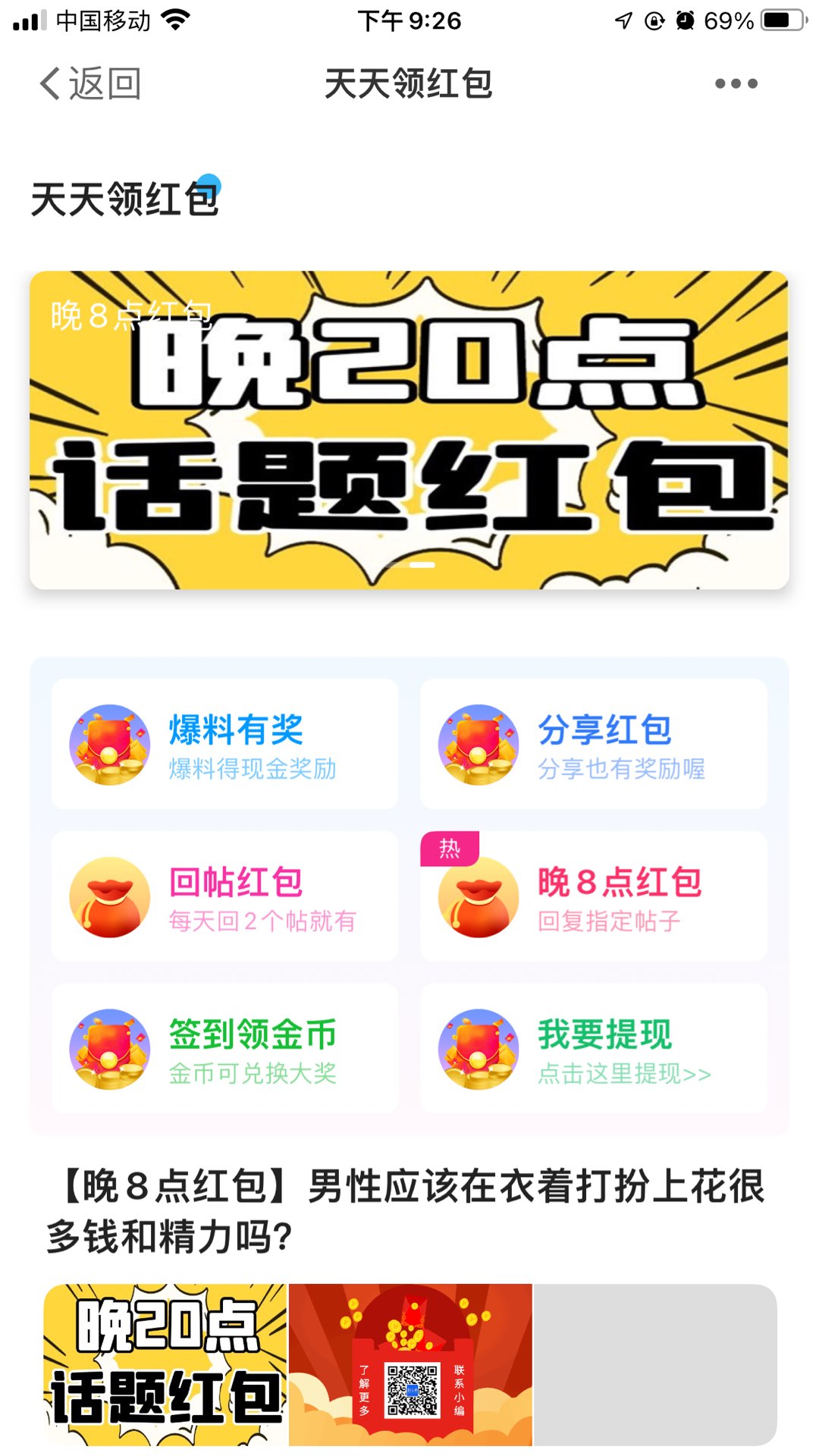Viewport: 819px width, 1456px height.
Task: View the red envelope QR image in post
Action: pos(410,1365)
